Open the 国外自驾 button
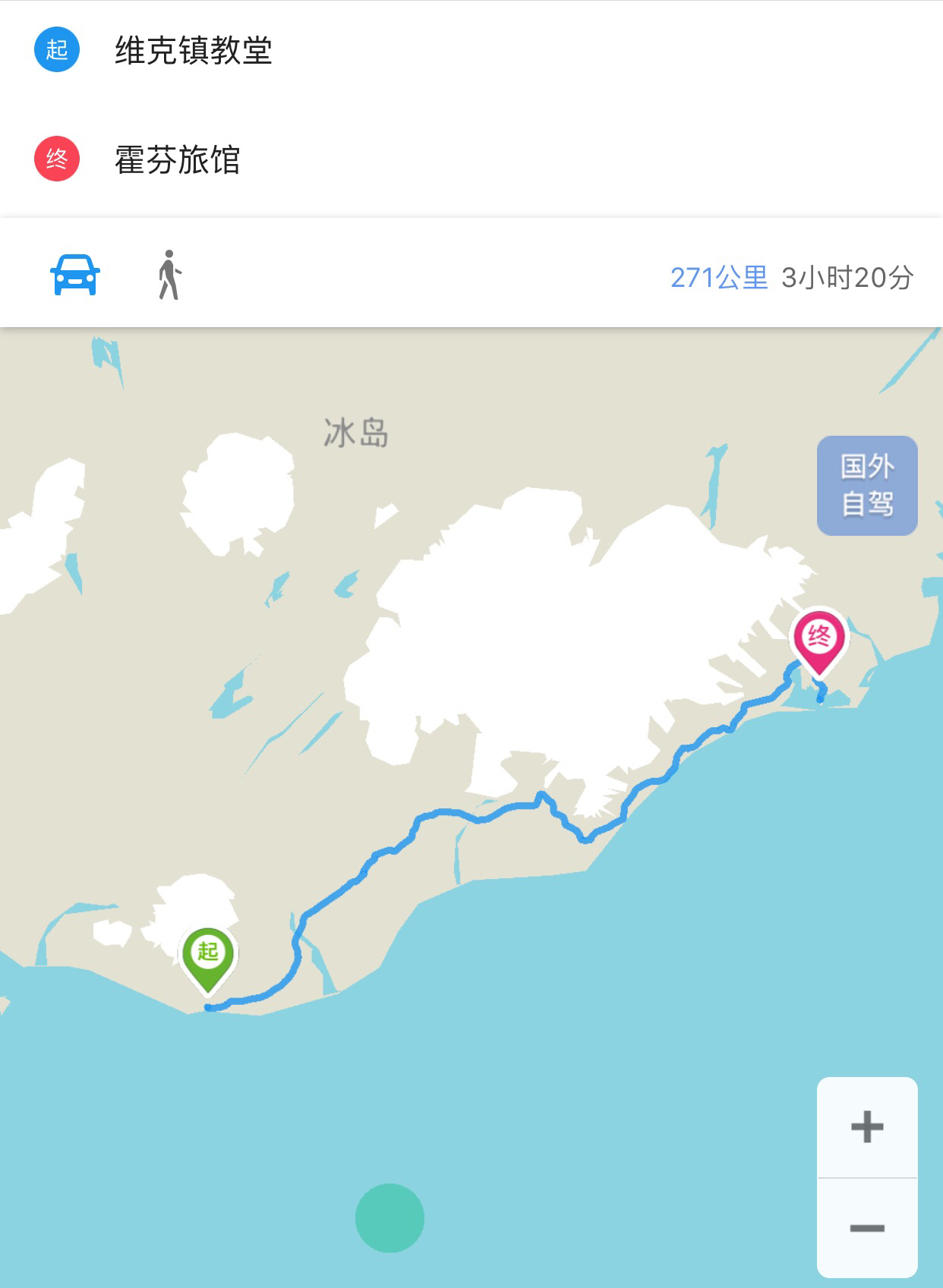Viewport: 943px width, 1288px height. pyautogui.click(x=867, y=486)
